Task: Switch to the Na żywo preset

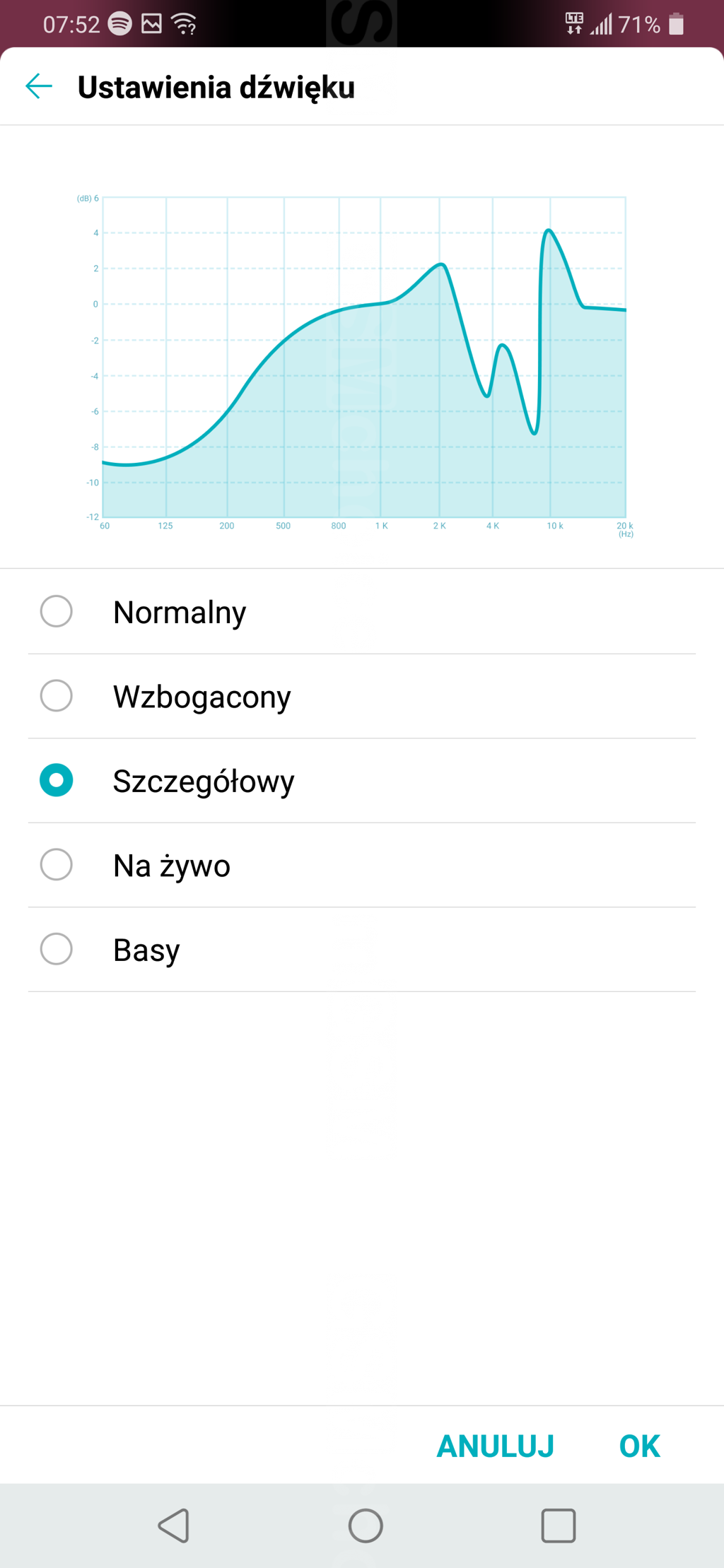Action: click(x=57, y=865)
